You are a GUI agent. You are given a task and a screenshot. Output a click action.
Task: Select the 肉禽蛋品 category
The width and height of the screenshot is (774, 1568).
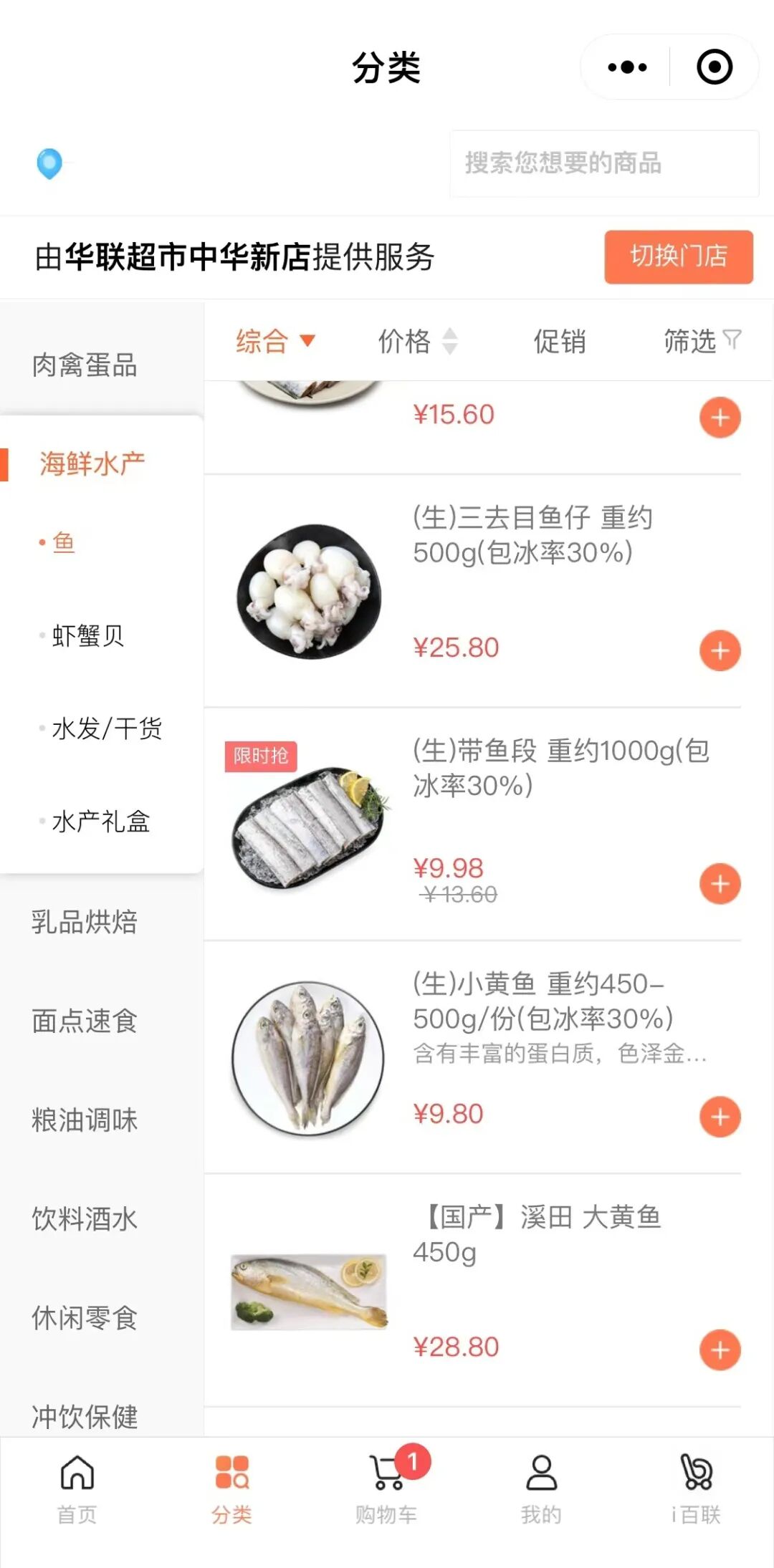(x=85, y=365)
